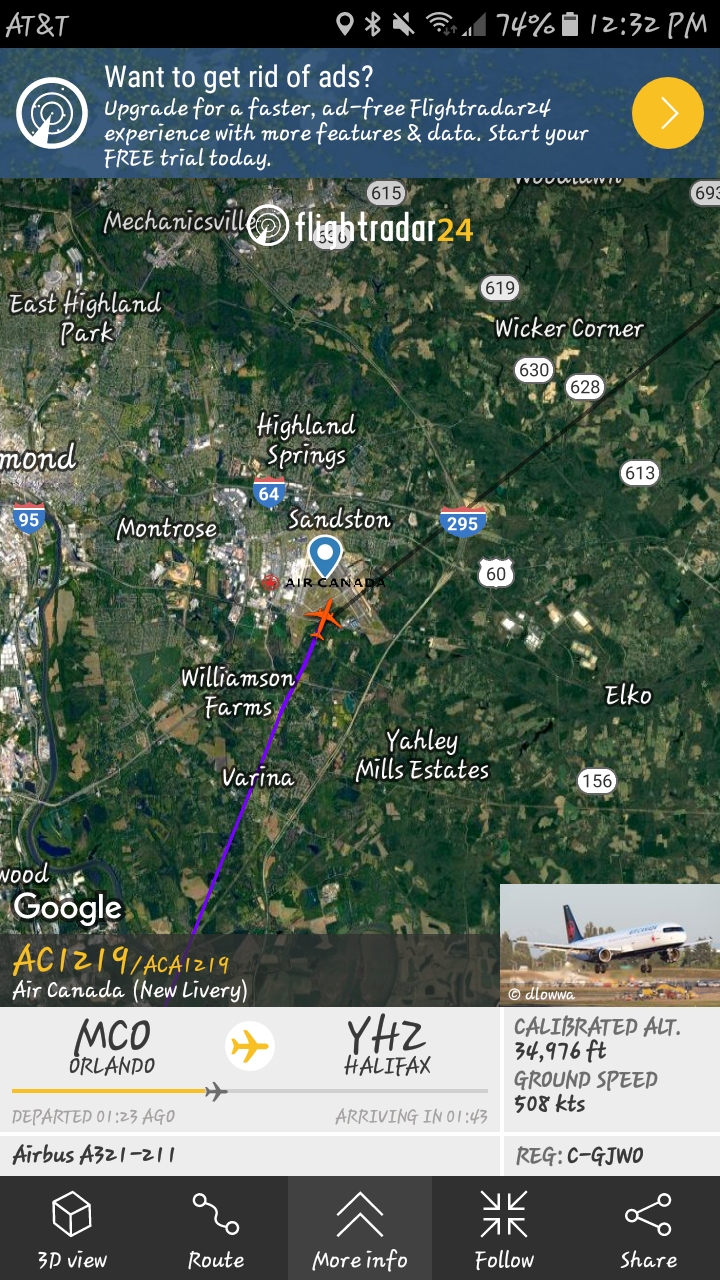Show the flight Route
Image resolution: width=720 pixels, height=1280 pixels.
[216, 1229]
